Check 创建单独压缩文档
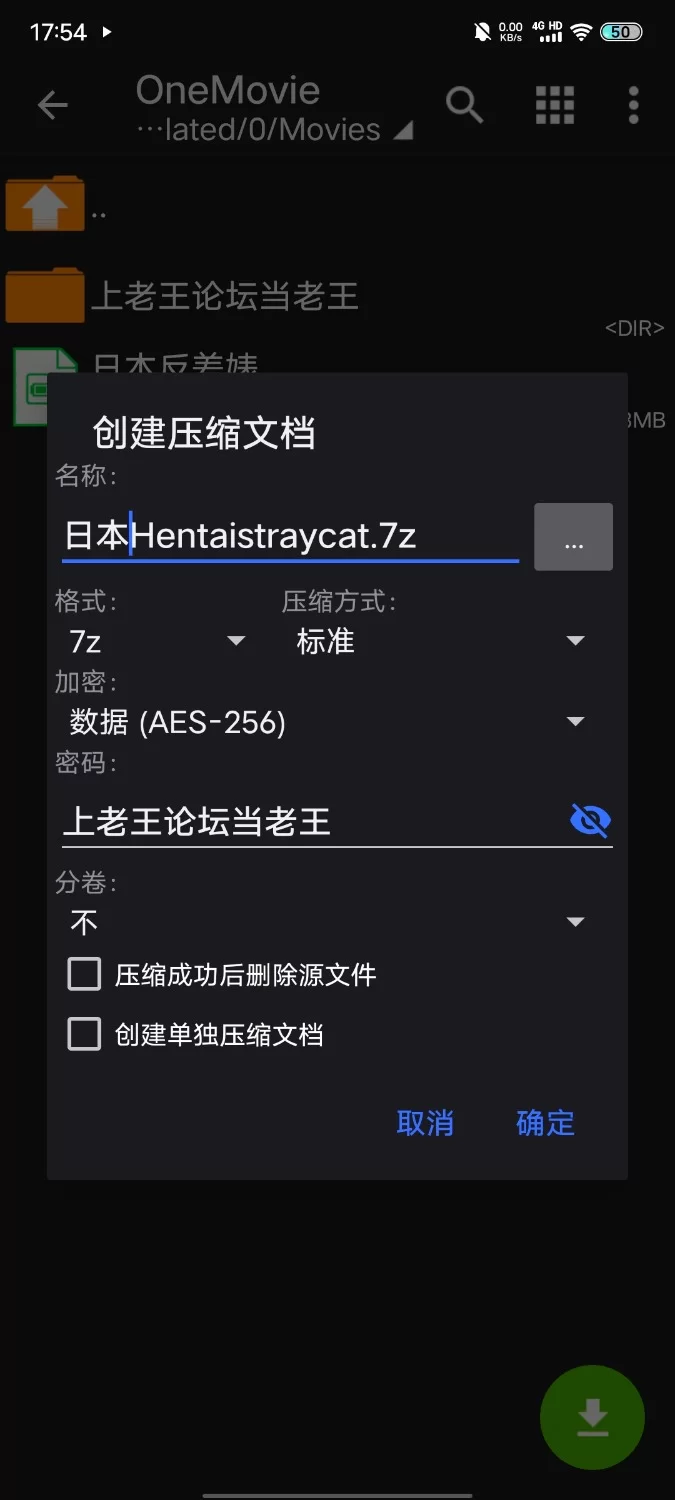The width and height of the screenshot is (675, 1500). (x=85, y=1034)
